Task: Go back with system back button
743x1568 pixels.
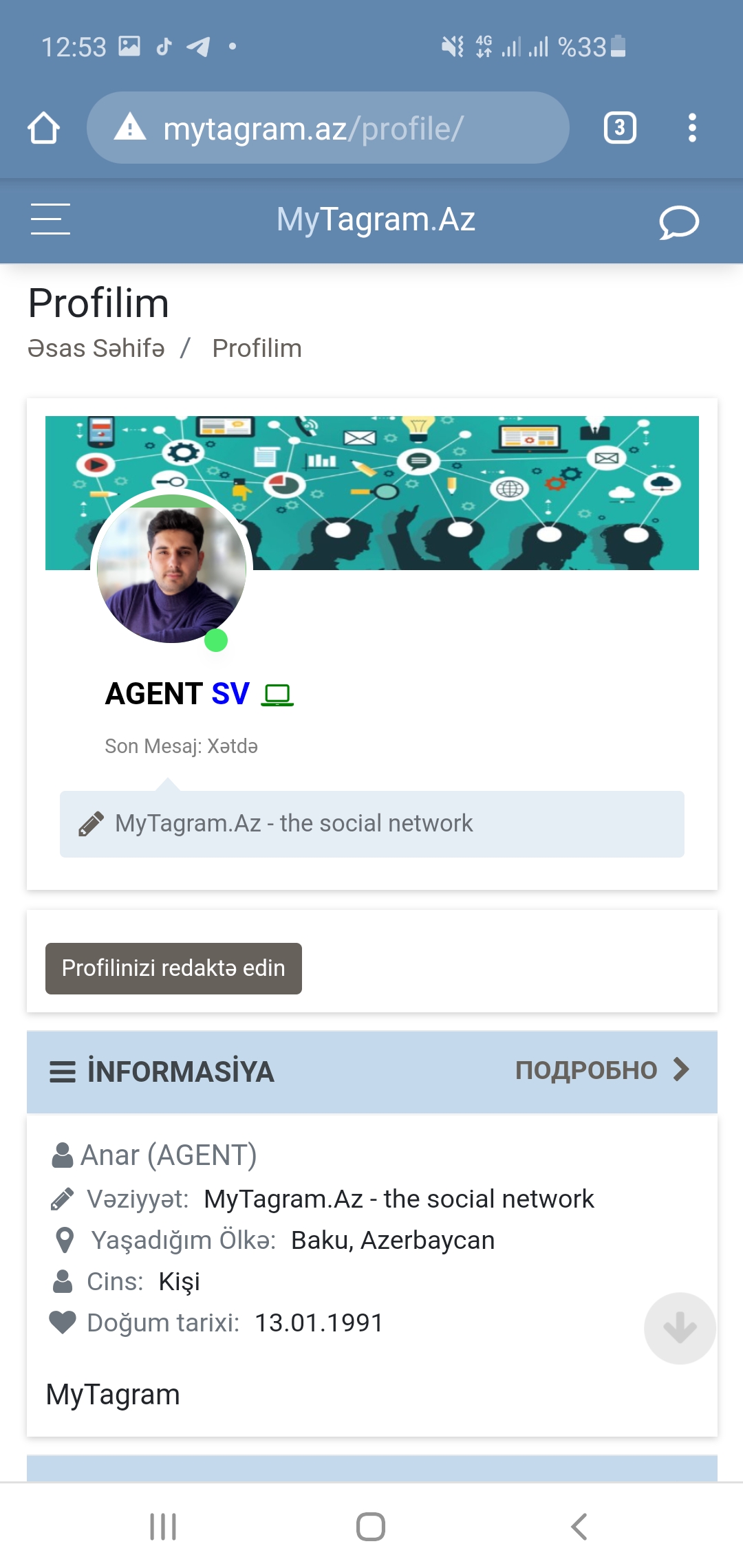Action: click(x=579, y=1527)
